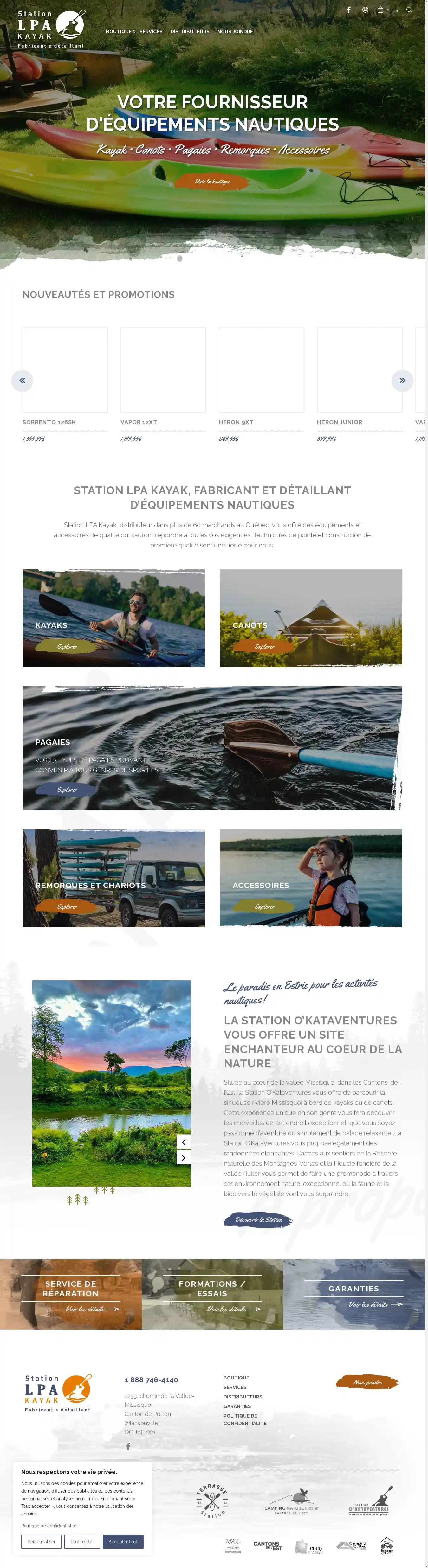The height and width of the screenshot is (1568, 428).
Task: Open the Panier shopping cart
Action: click(388, 10)
